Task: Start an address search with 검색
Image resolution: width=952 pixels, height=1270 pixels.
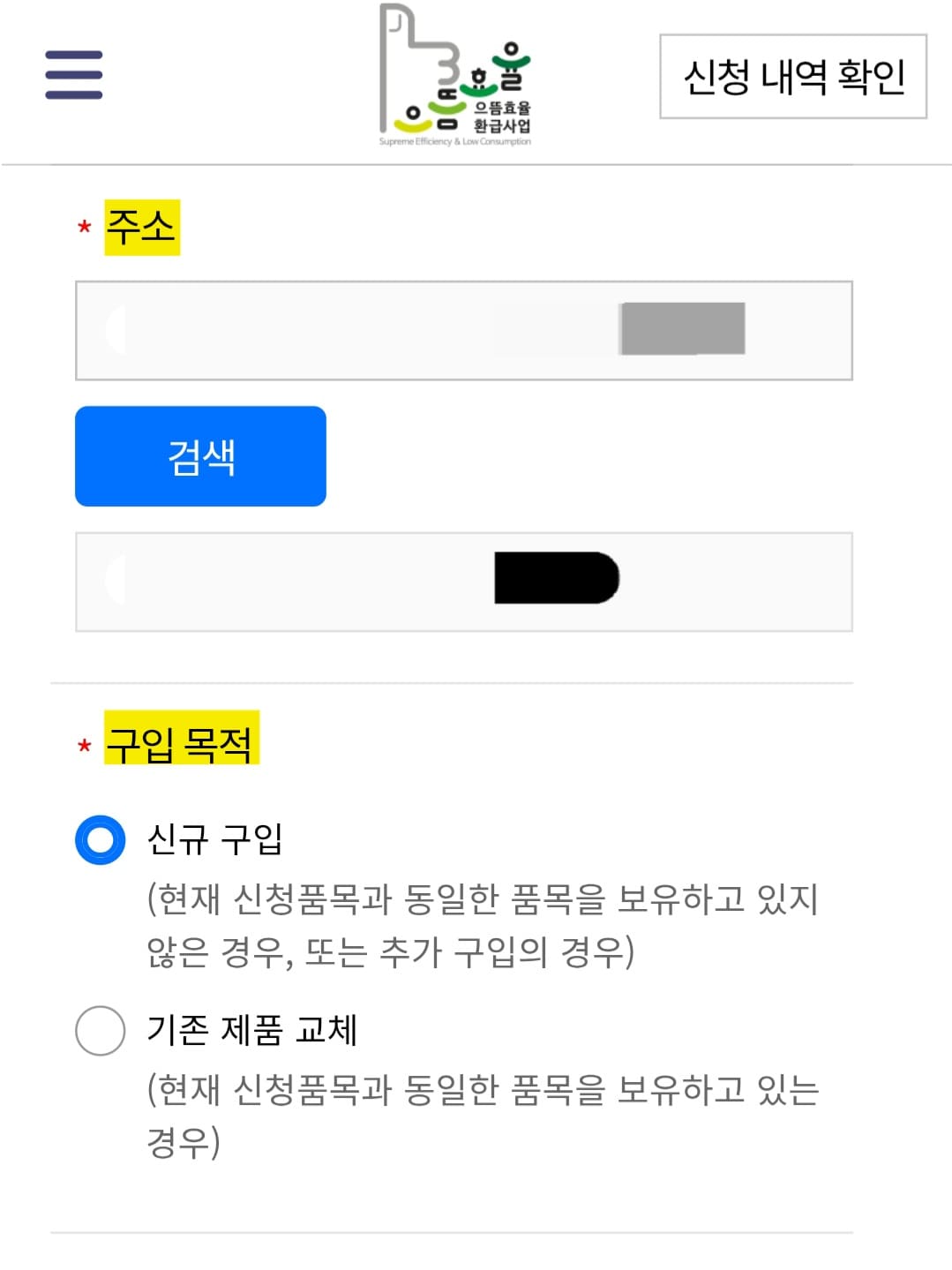Action: click(x=201, y=456)
